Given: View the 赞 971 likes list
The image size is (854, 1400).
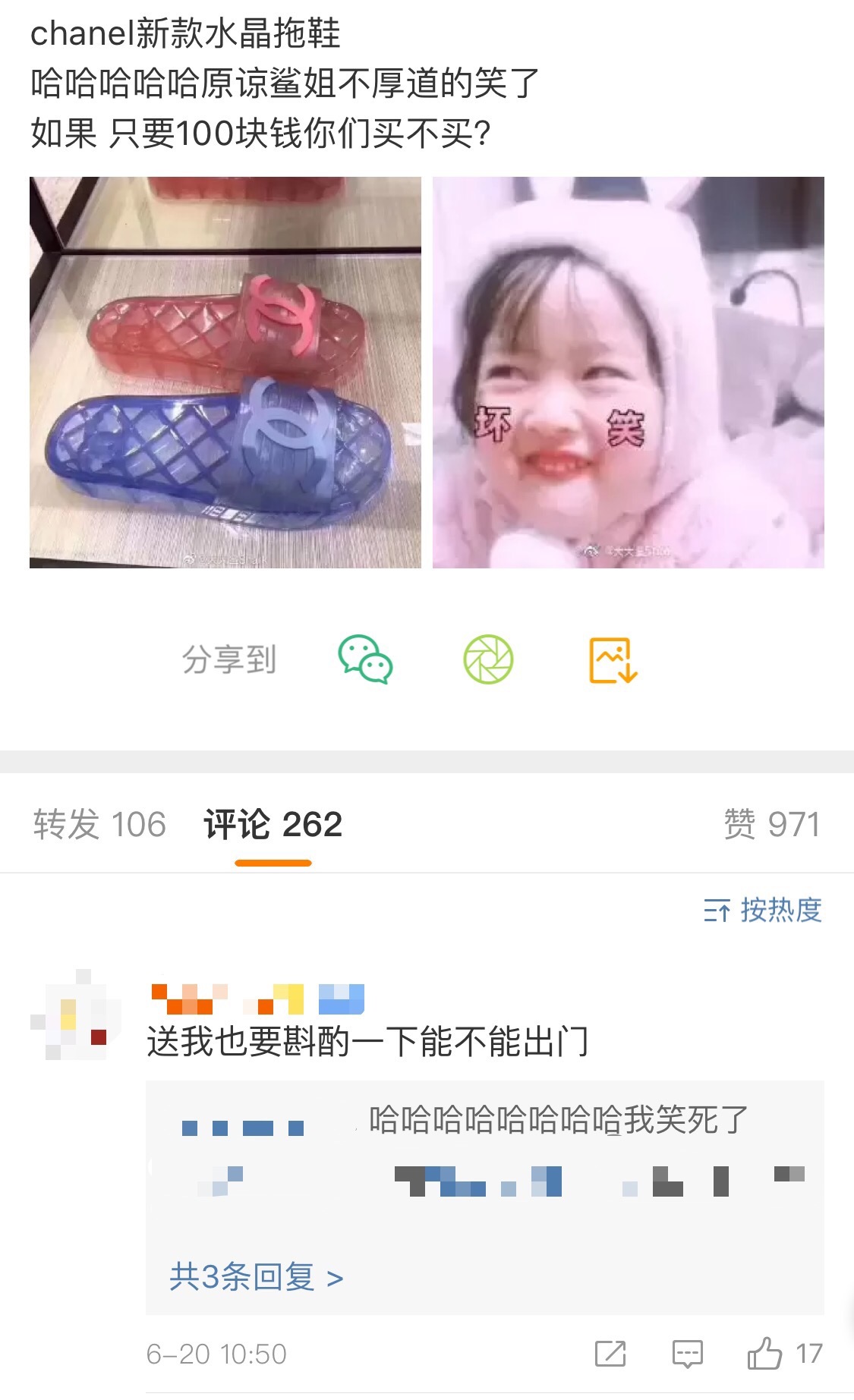Looking at the screenshot, I should click(x=772, y=824).
